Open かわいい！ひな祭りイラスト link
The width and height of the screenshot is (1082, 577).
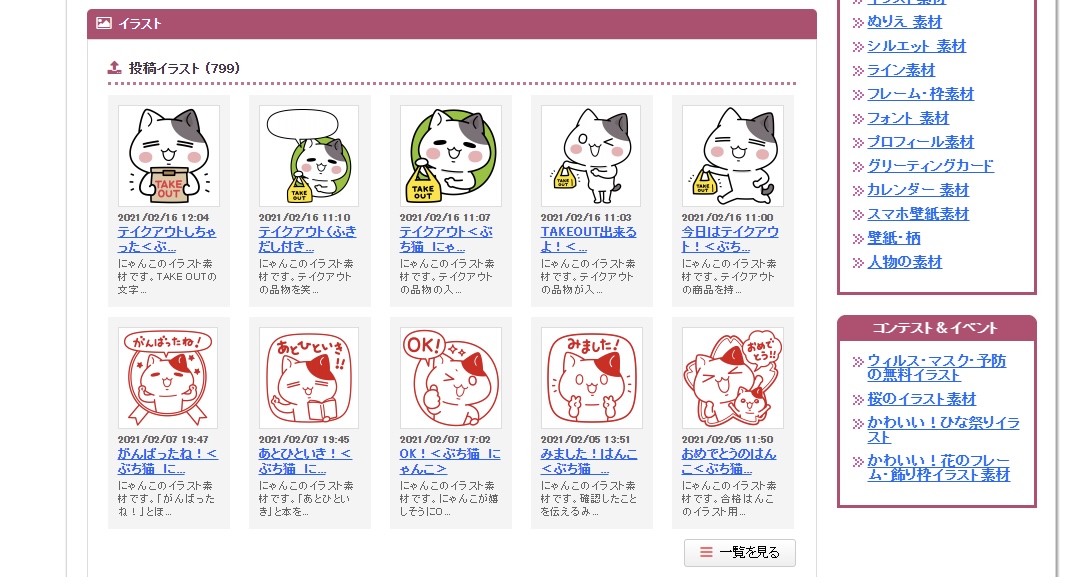[942, 430]
